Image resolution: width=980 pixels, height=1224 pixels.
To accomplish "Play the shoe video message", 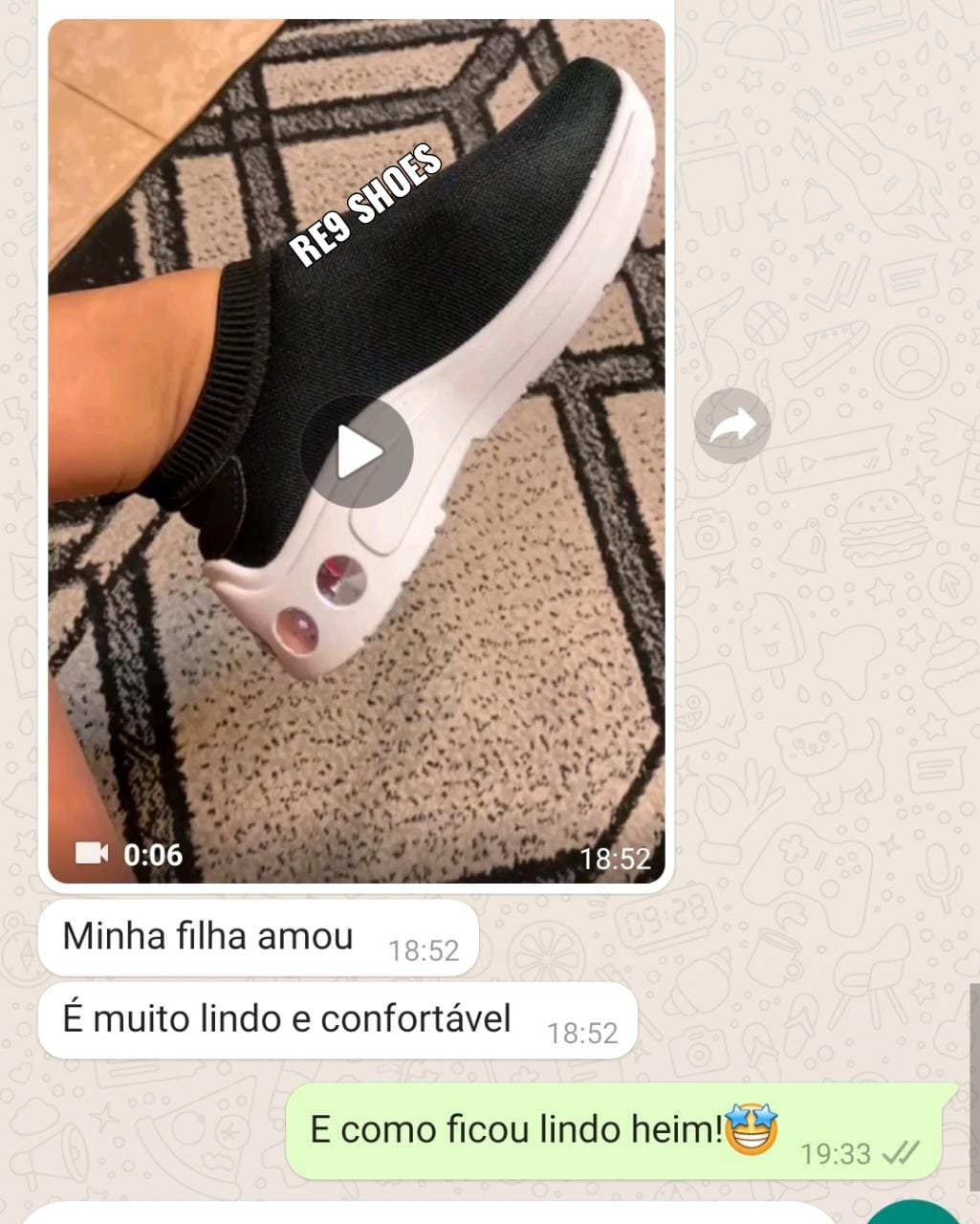I will (x=357, y=451).
